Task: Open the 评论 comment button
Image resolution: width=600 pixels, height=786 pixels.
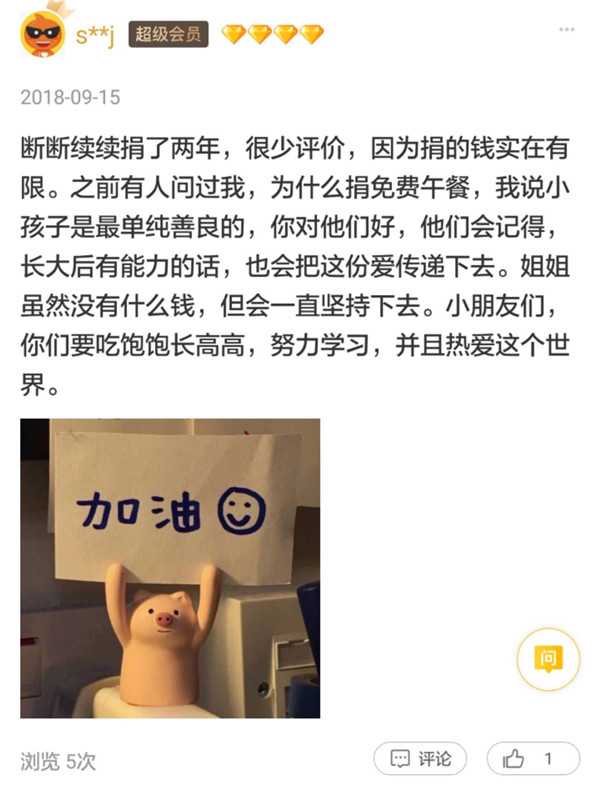Action: [420, 759]
